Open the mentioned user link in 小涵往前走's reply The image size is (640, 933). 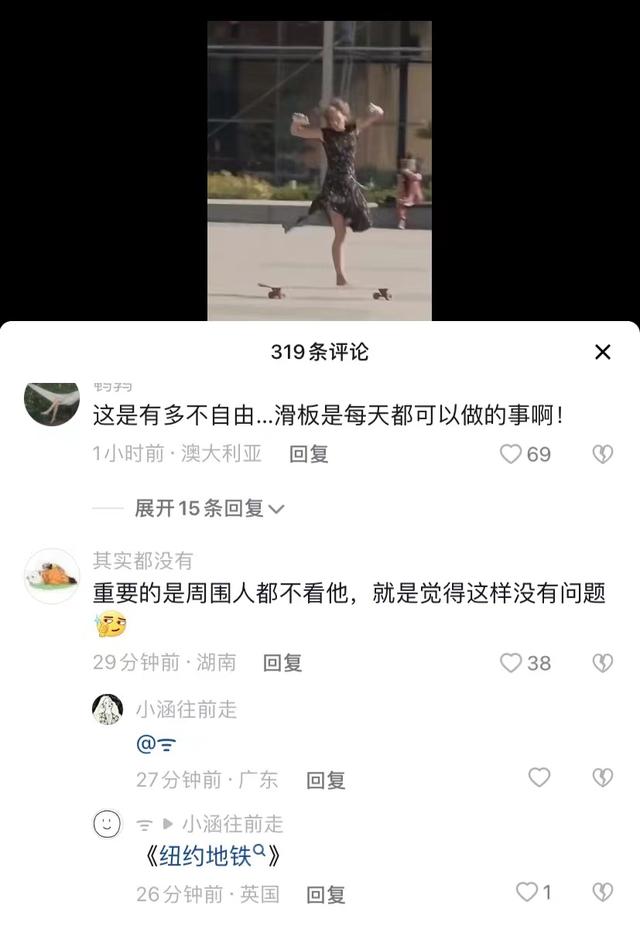155,744
